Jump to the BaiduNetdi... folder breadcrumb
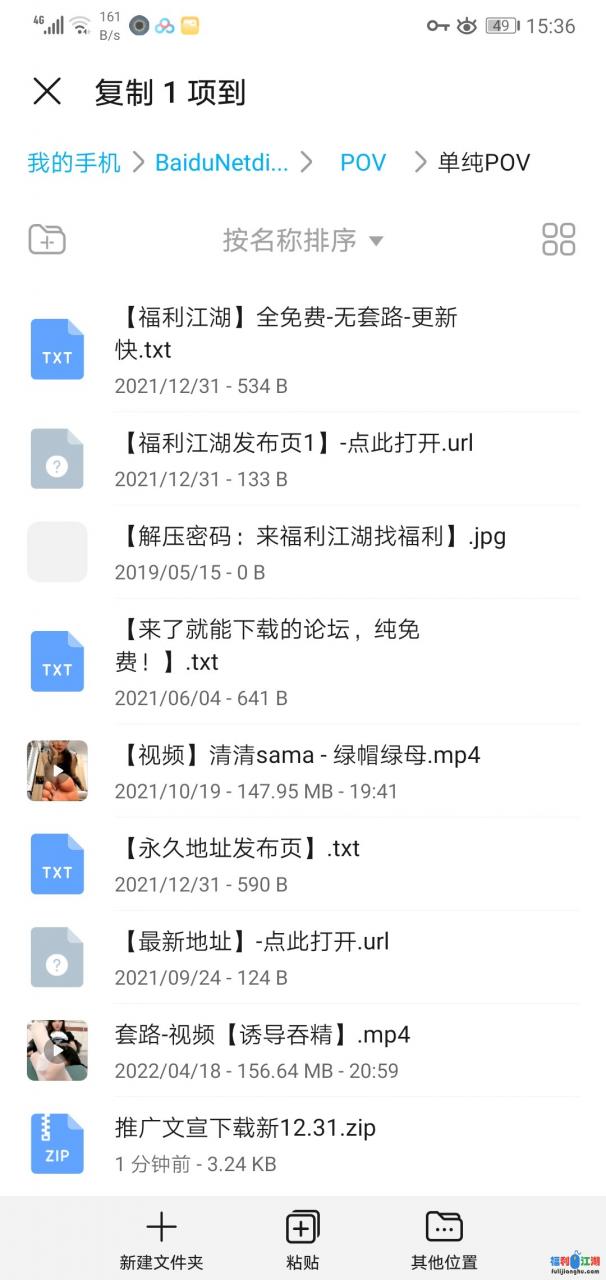Viewport: 606px width, 1280px height. (221, 163)
